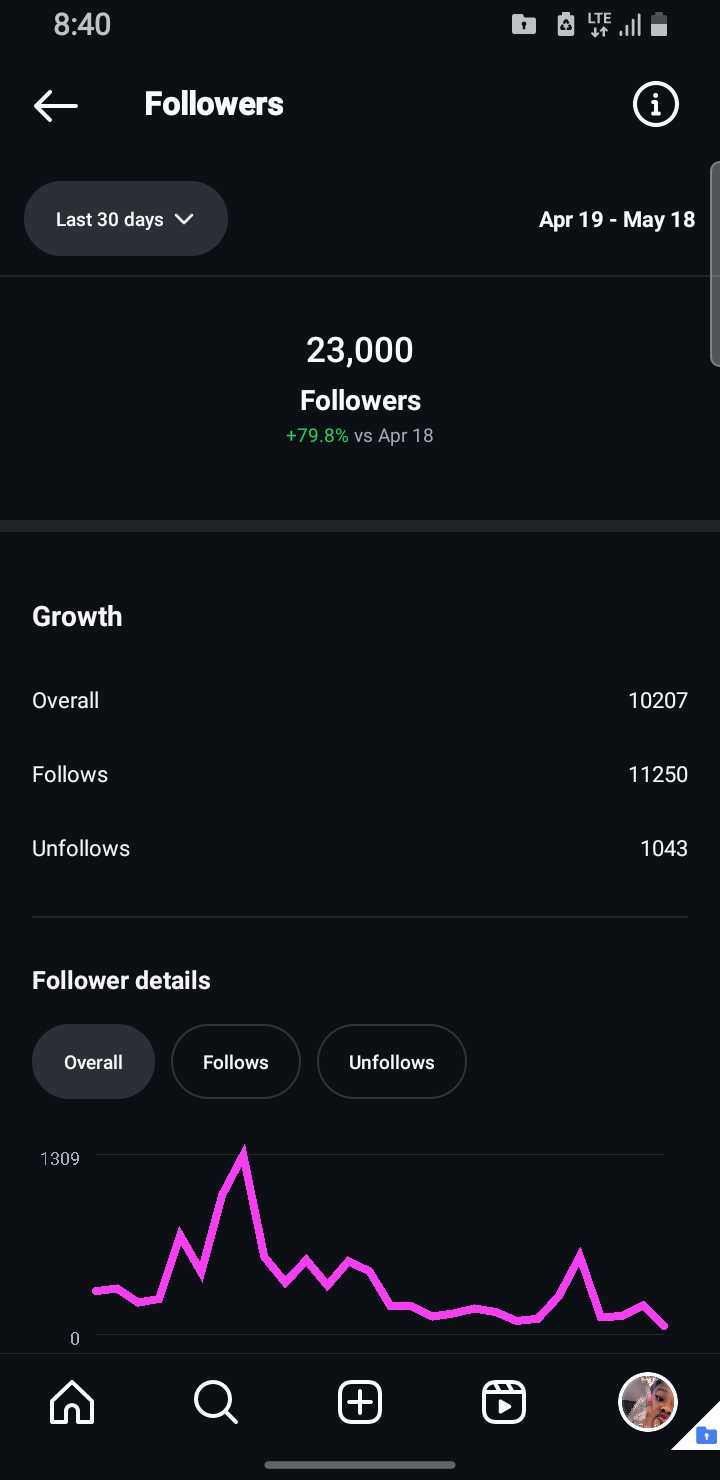Viewport: 720px width, 1480px height.
Task: Open the Reels tab
Action: [x=504, y=1402]
